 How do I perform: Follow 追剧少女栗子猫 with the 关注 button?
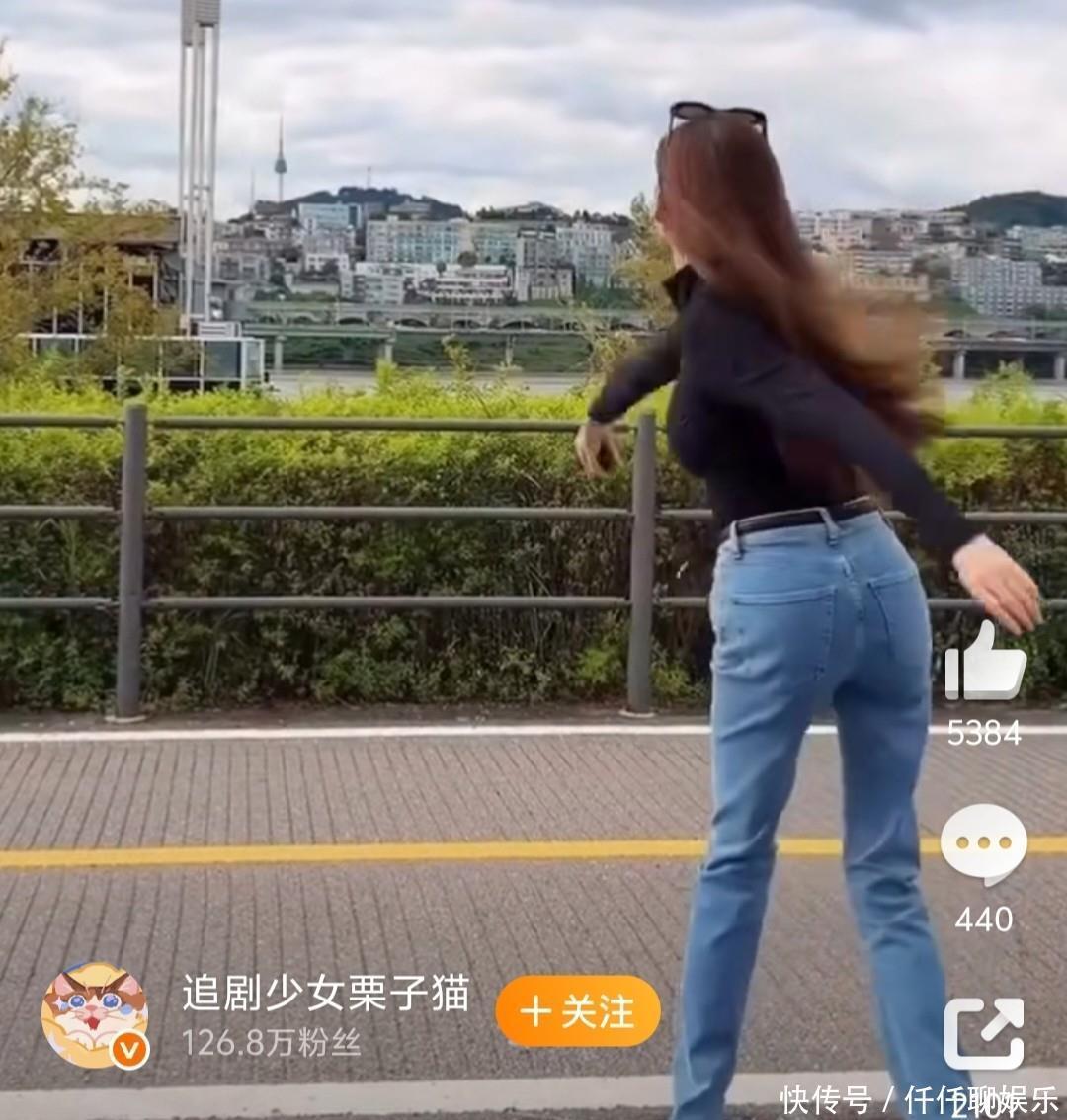578,1011
